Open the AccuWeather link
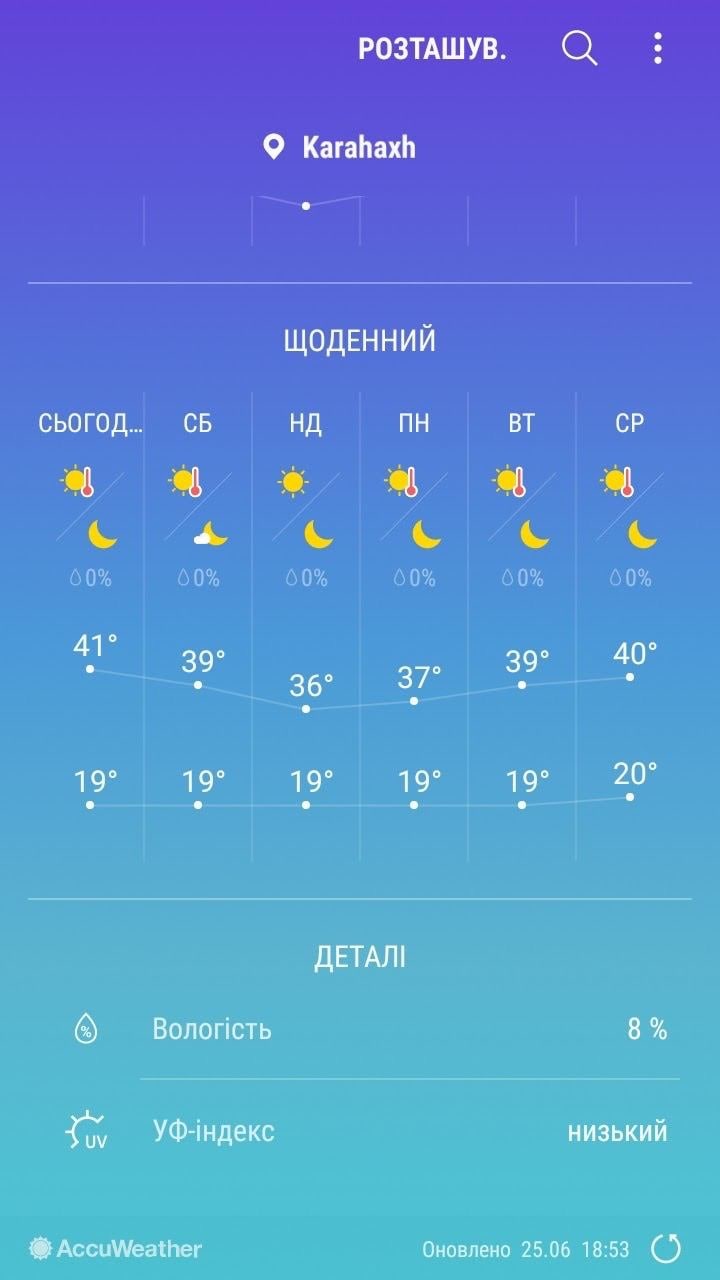The image size is (720, 1280). (116, 1248)
